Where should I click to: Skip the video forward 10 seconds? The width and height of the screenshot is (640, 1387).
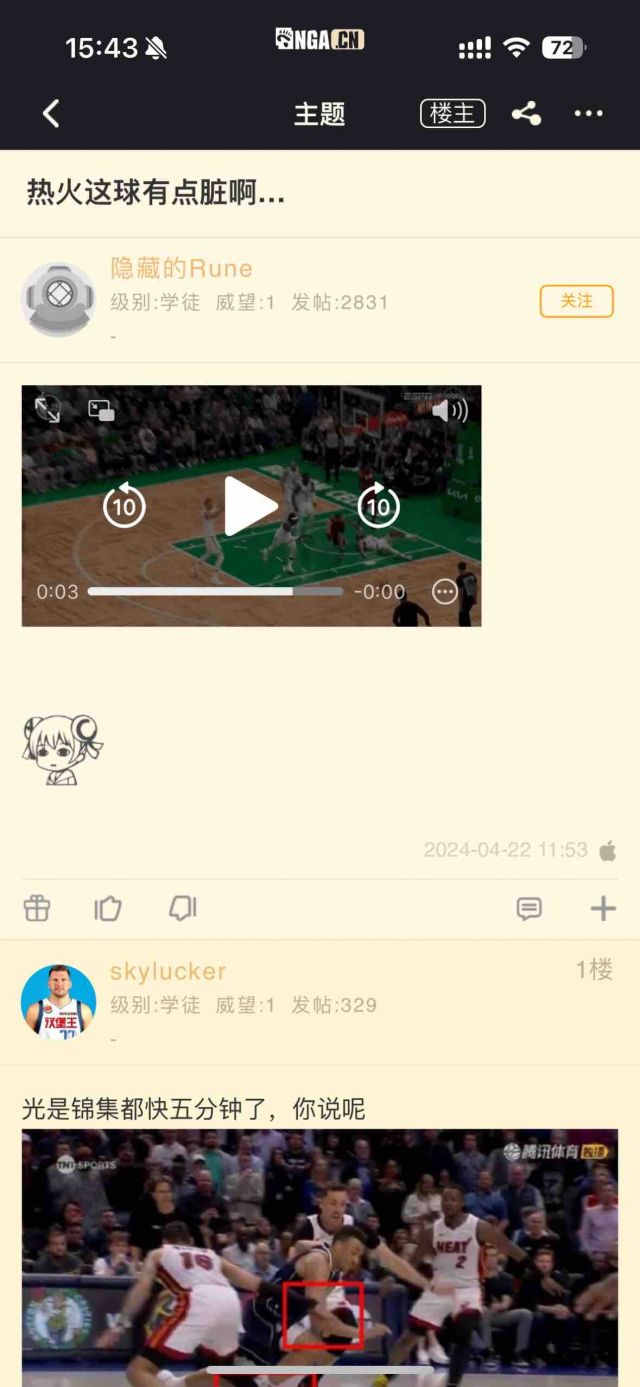378,506
